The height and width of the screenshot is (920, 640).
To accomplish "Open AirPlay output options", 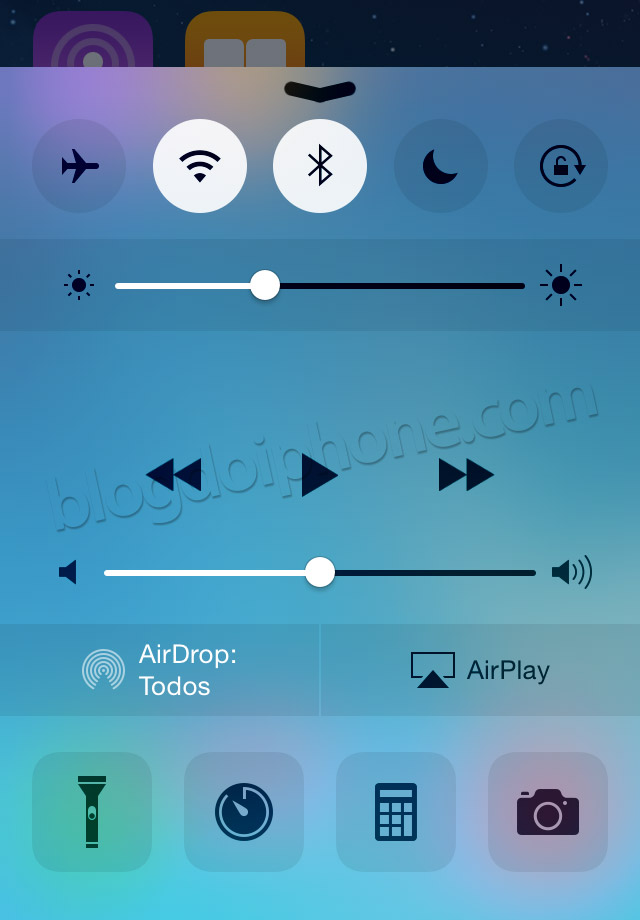I will coord(481,670).
